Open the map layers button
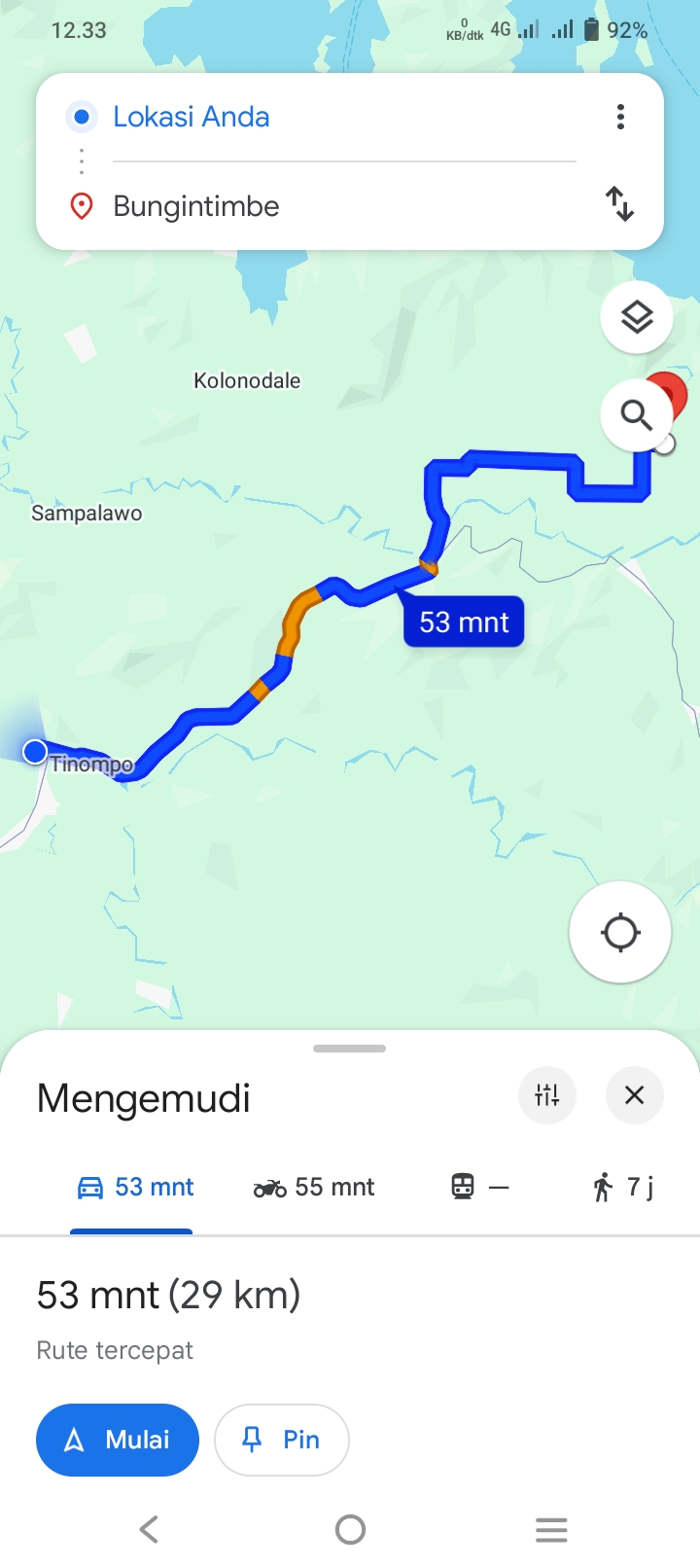The height and width of the screenshot is (1568, 700). point(637,317)
